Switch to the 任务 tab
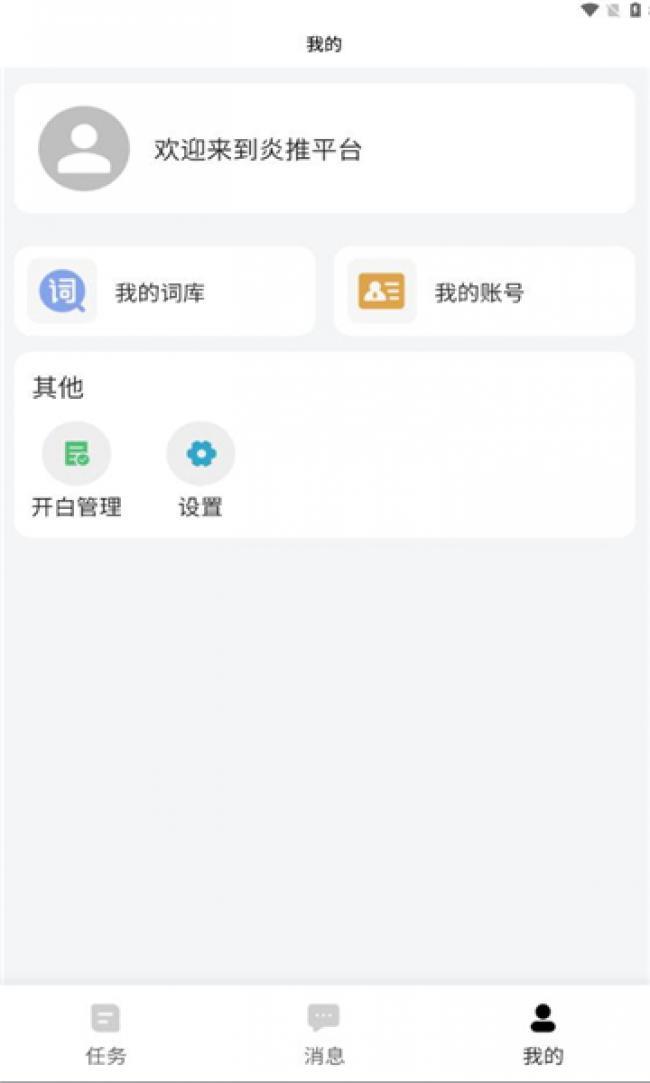The width and height of the screenshot is (650, 1083). pyautogui.click(x=106, y=1033)
